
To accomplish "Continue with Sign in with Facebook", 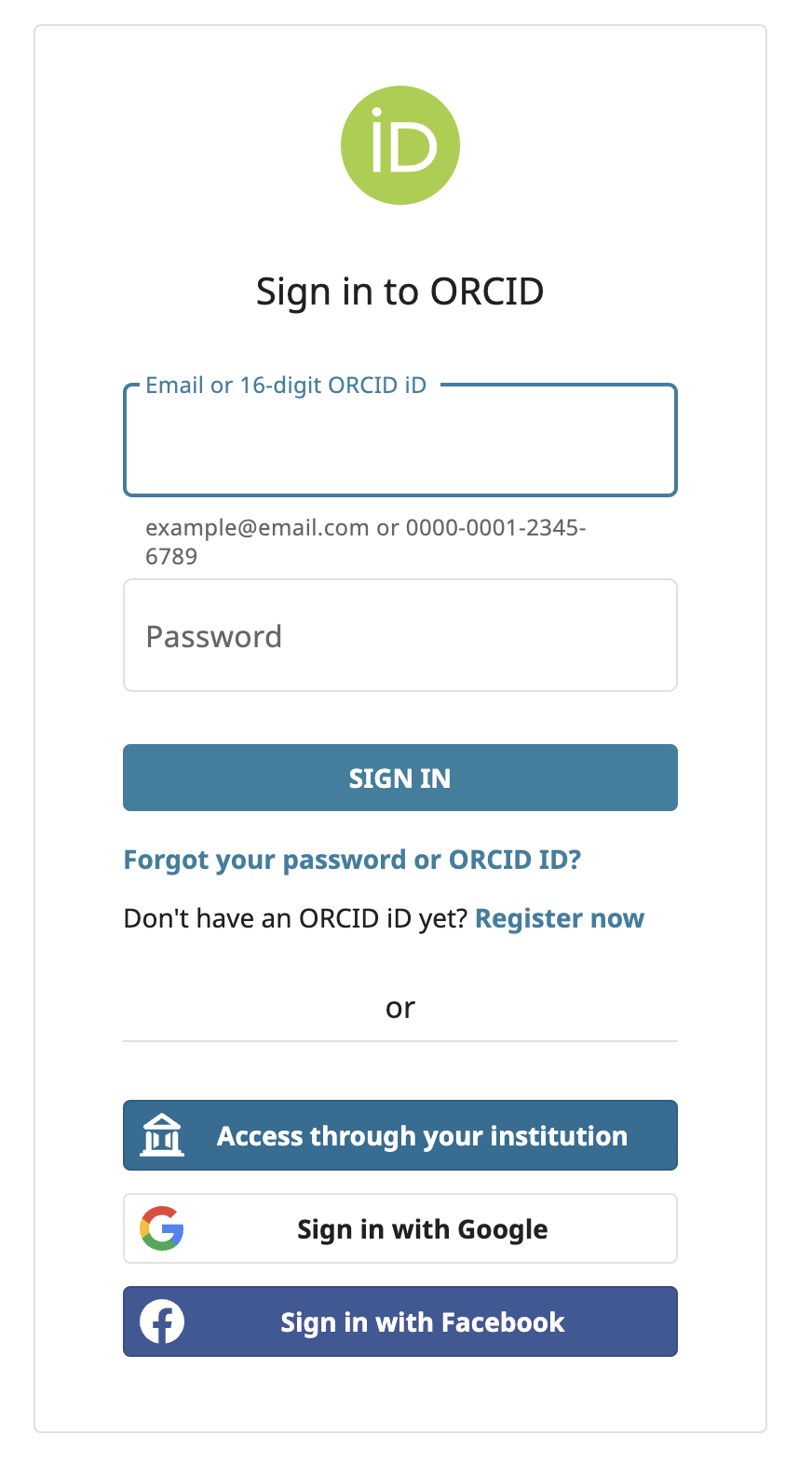I will tap(399, 1321).
